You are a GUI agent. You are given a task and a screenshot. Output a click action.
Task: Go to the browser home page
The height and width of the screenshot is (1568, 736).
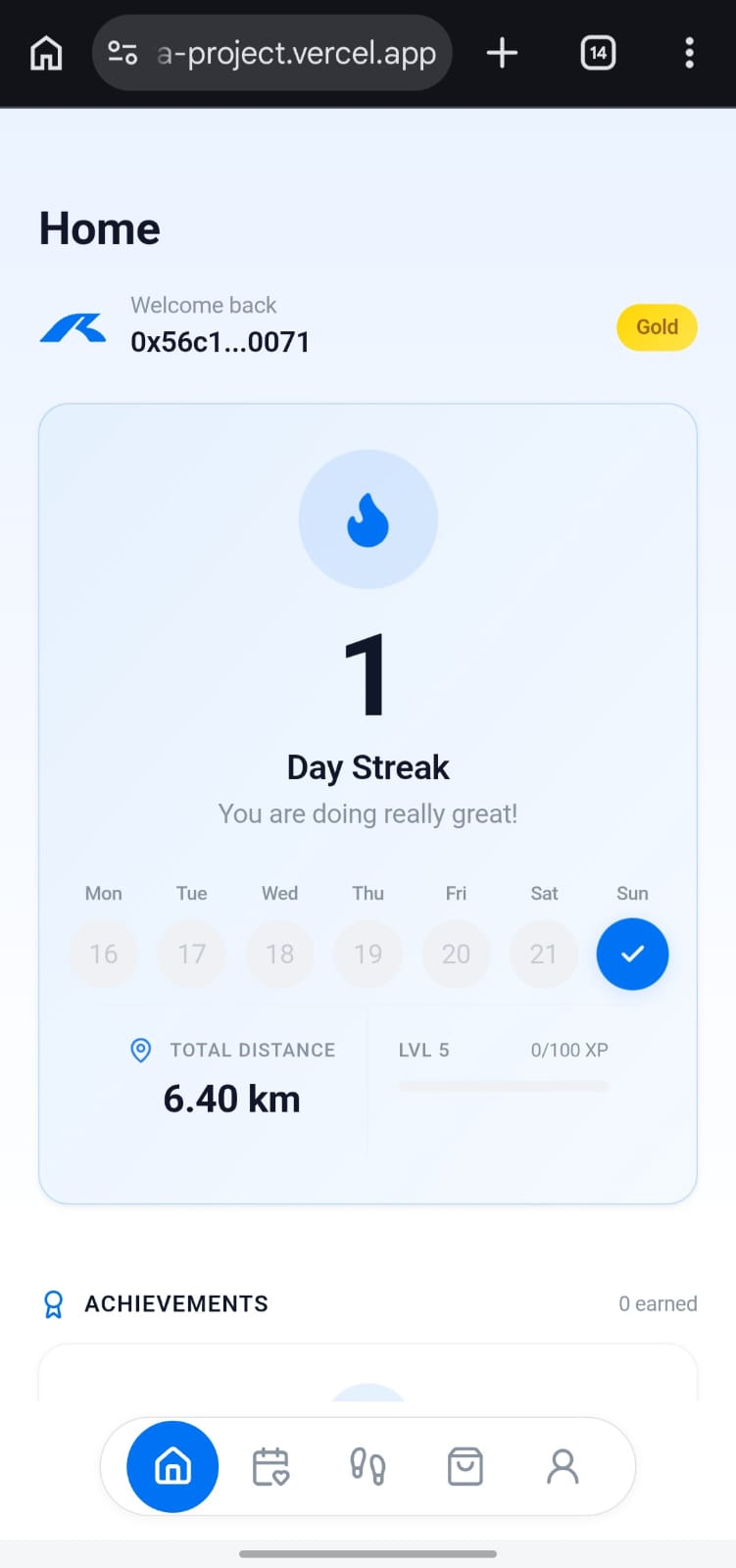click(46, 53)
